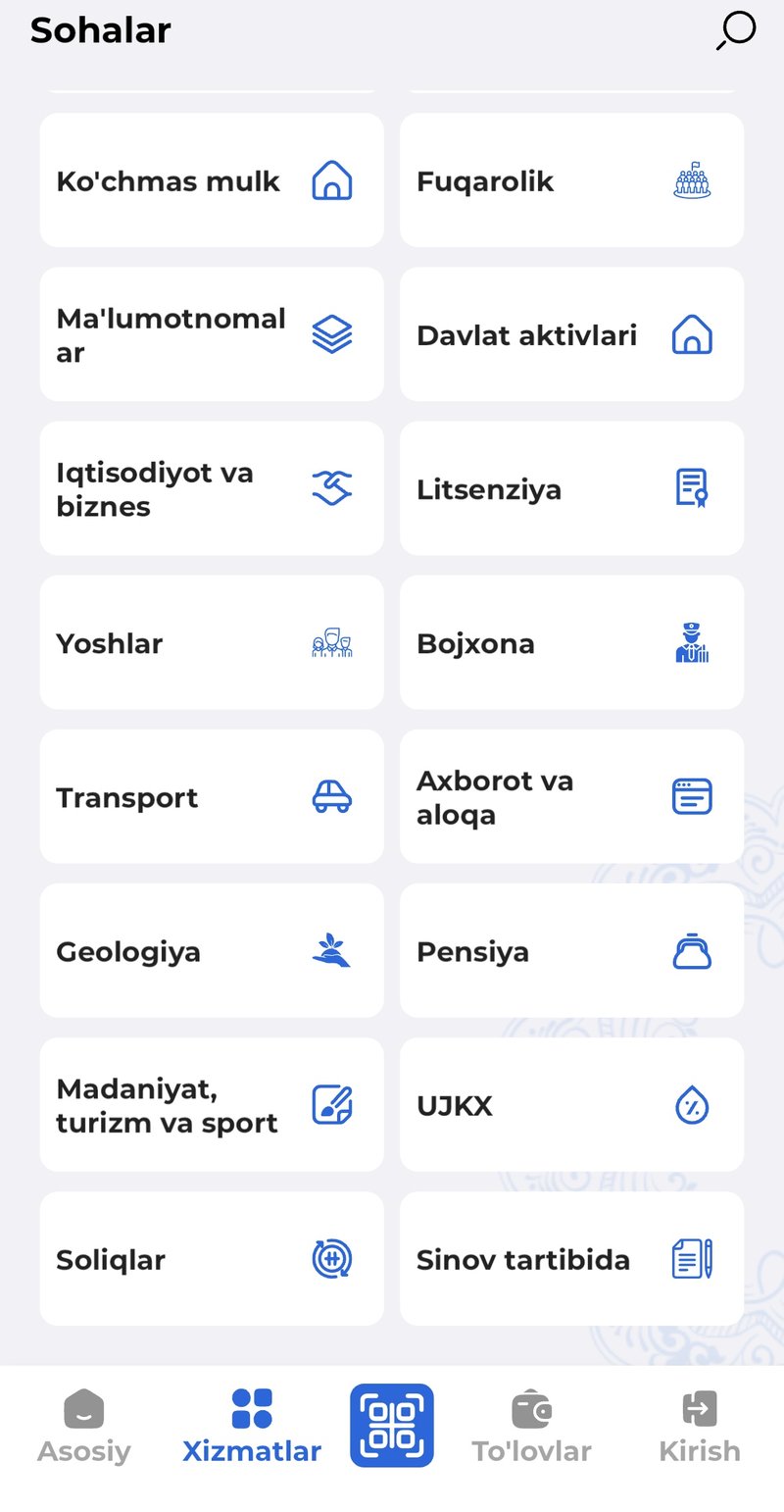The width and height of the screenshot is (784, 1512).
Task: Tap the Bojxona category
Action: tap(571, 643)
